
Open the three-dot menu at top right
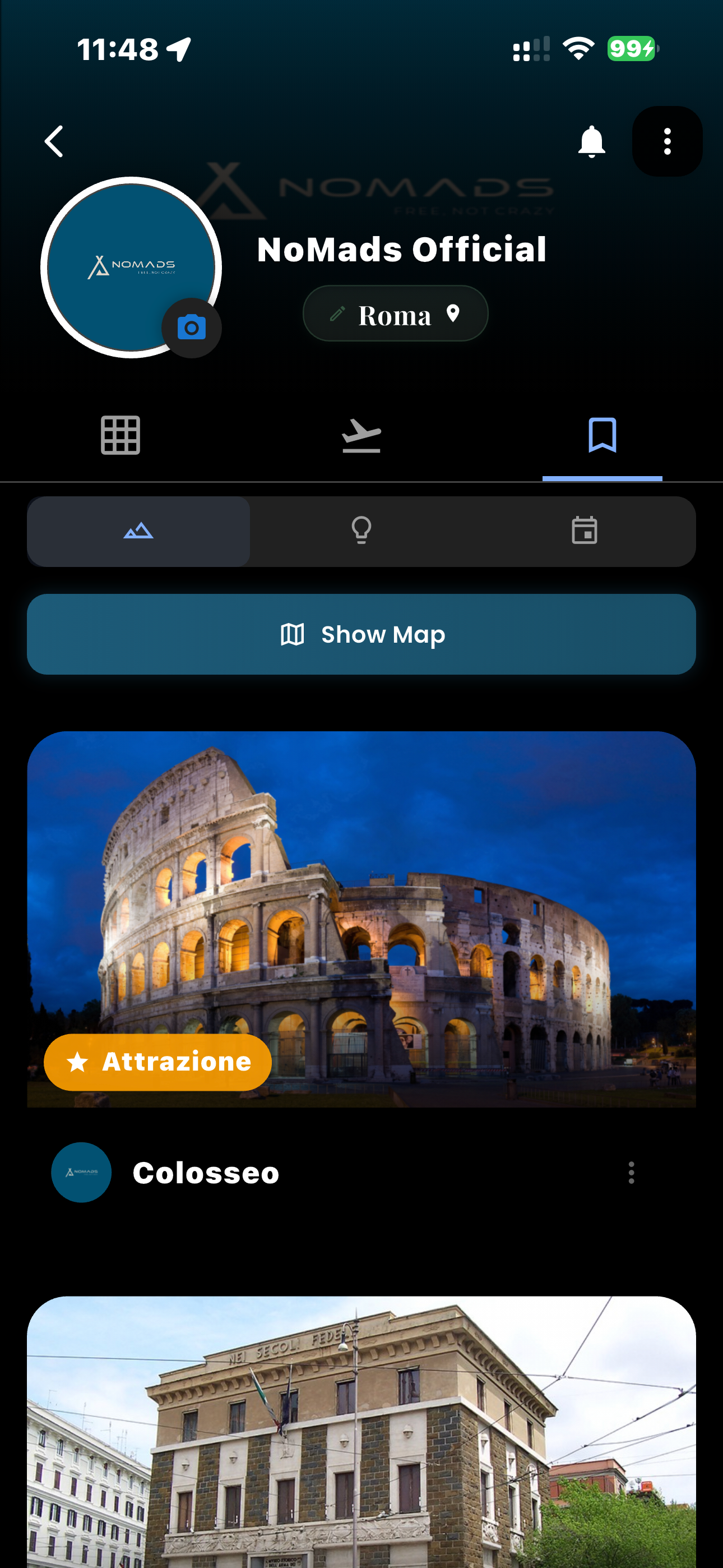coord(667,141)
